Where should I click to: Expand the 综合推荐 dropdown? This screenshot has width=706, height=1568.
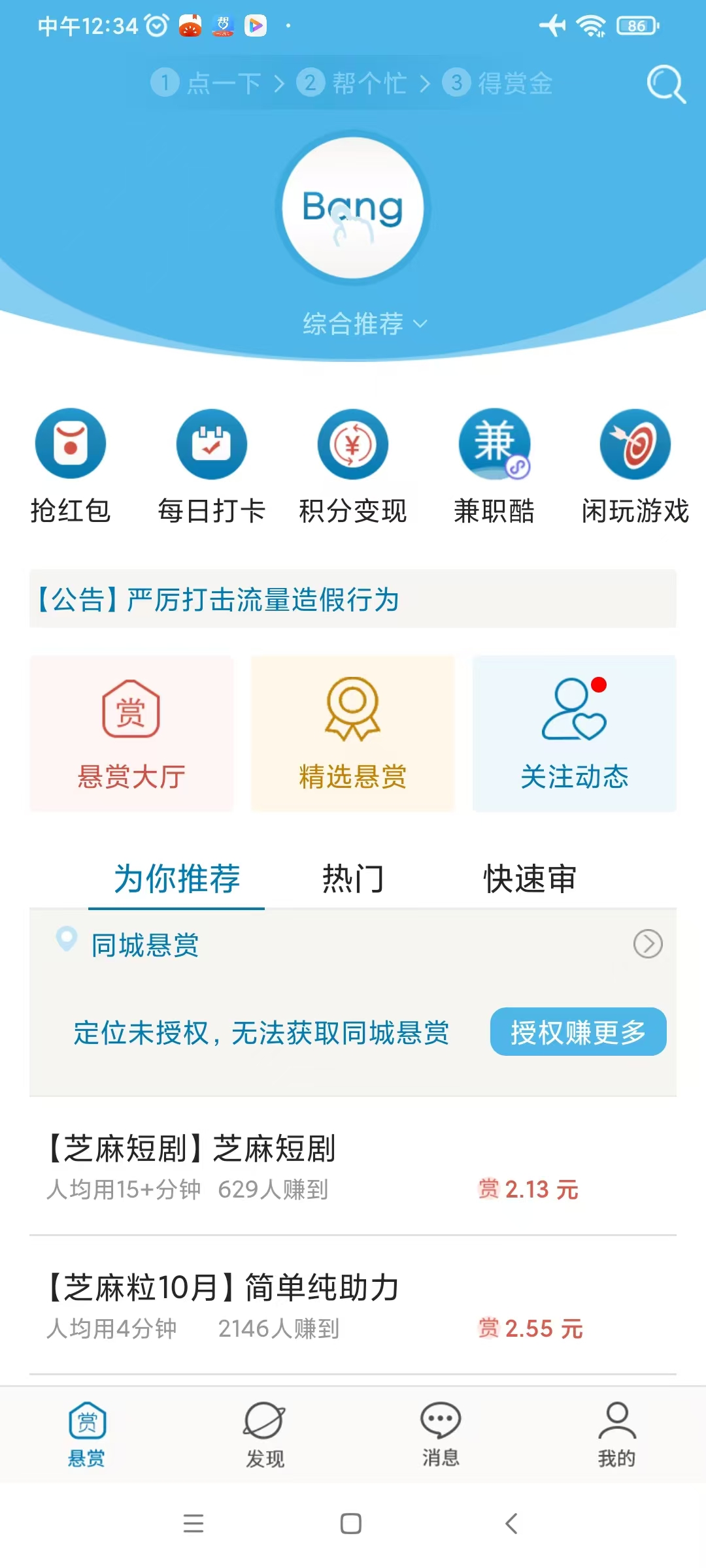(365, 324)
